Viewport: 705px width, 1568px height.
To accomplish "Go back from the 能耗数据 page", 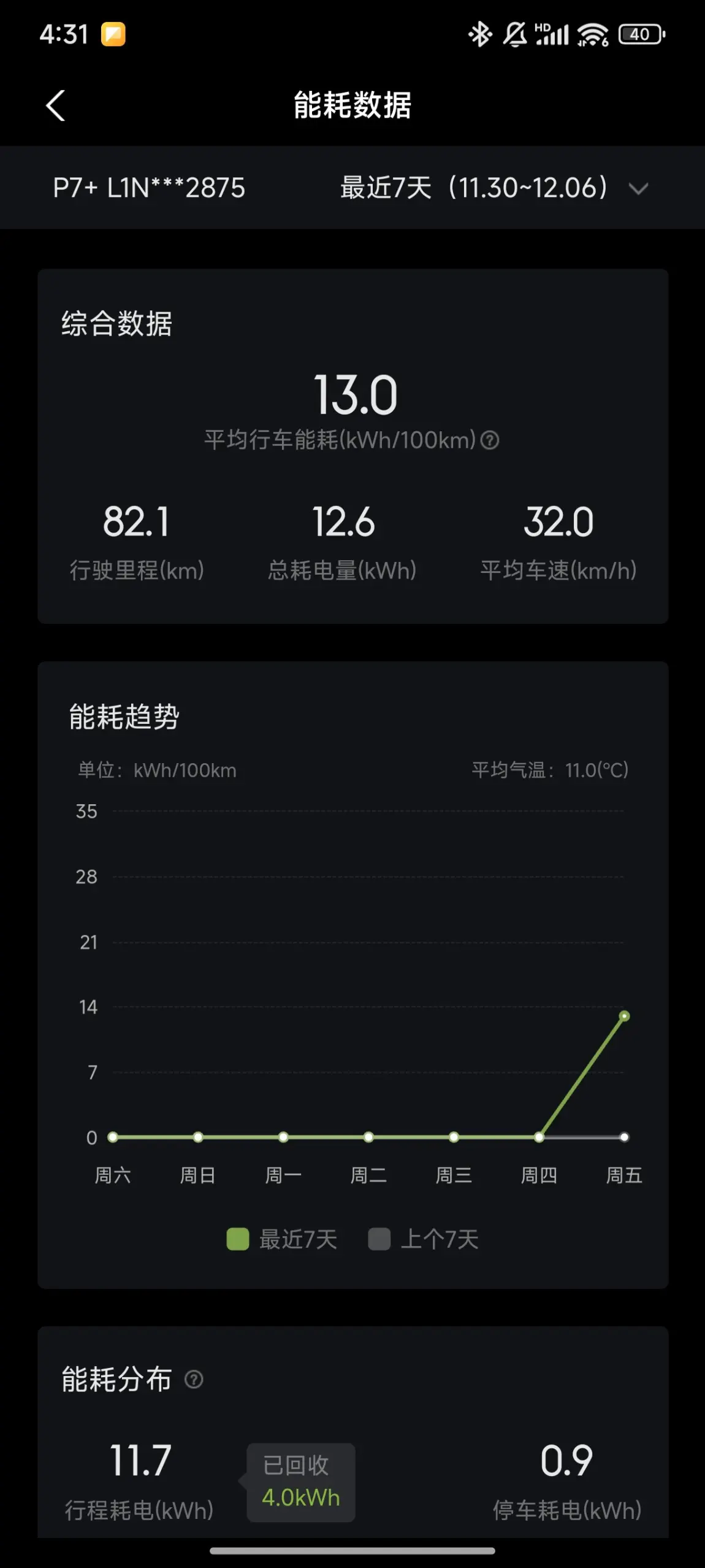I will point(56,106).
